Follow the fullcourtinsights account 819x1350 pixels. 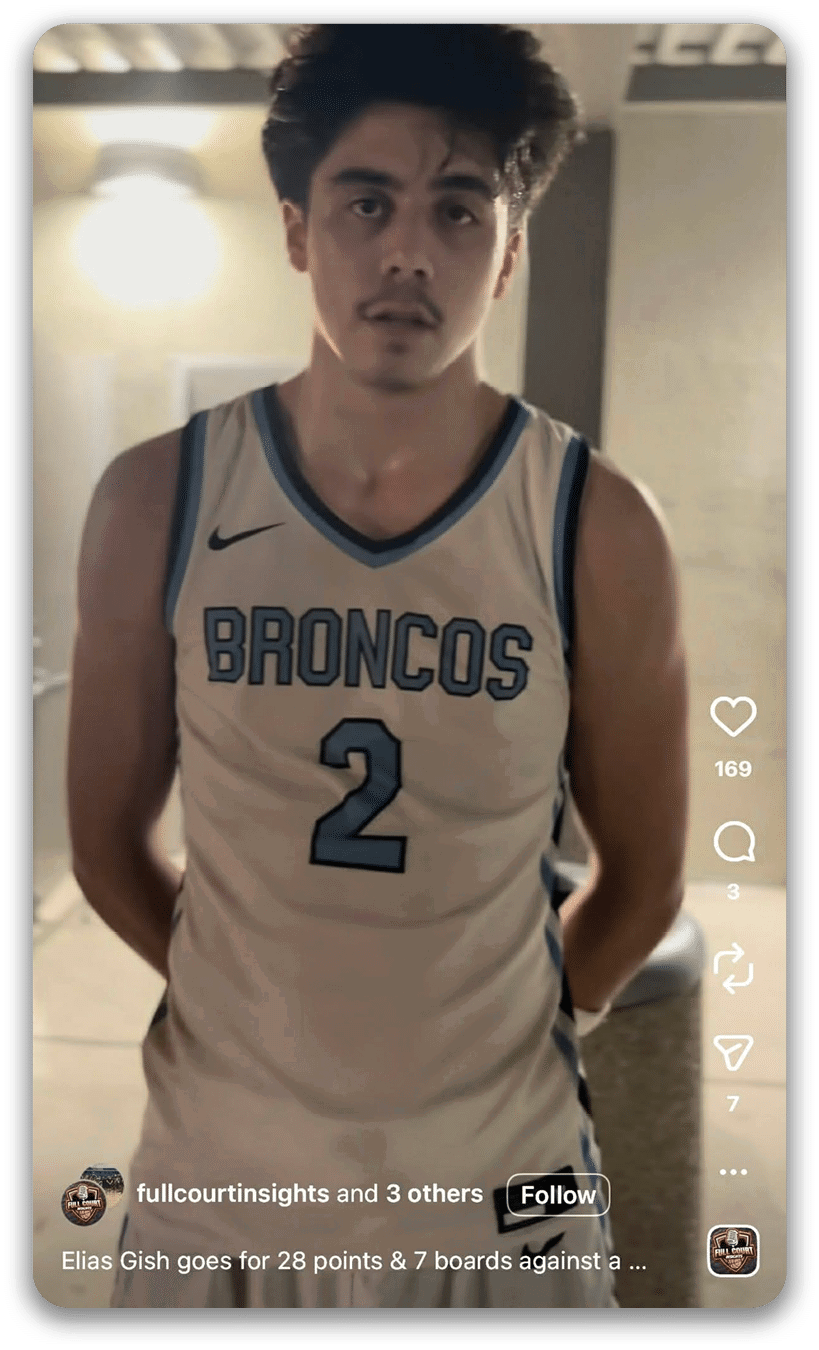(x=558, y=1195)
